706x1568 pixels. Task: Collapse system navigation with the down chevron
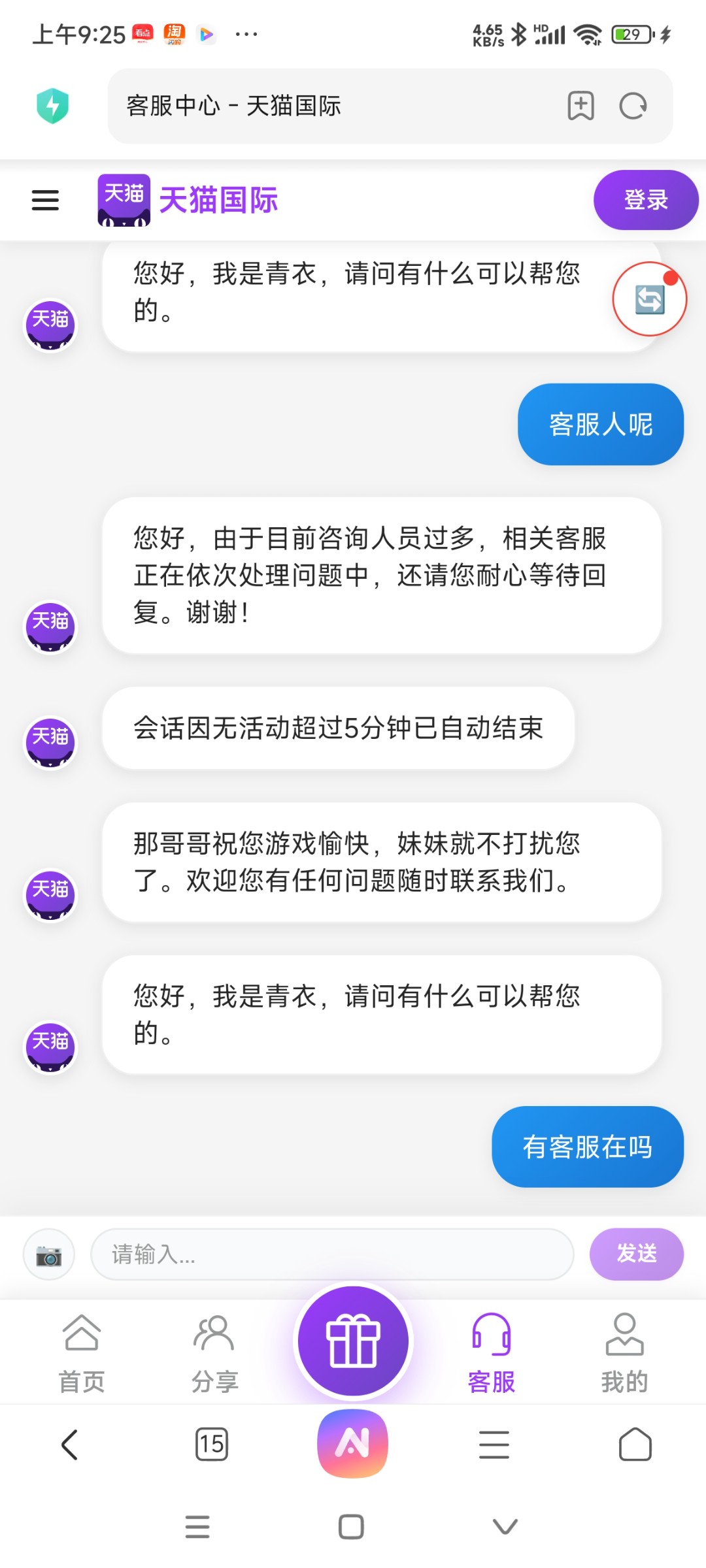click(x=503, y=1527)
